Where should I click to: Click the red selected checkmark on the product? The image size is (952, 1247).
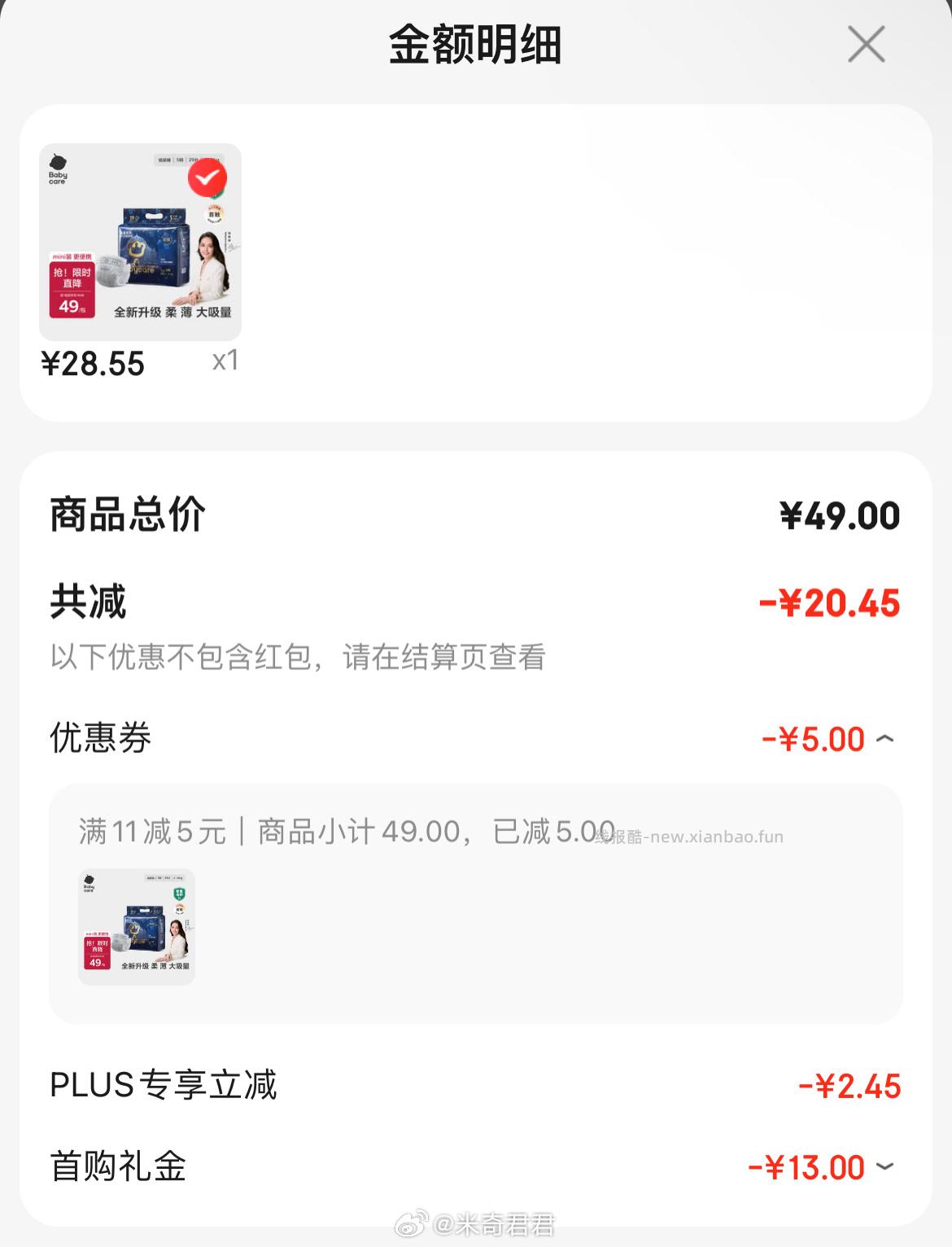point(208,176)
